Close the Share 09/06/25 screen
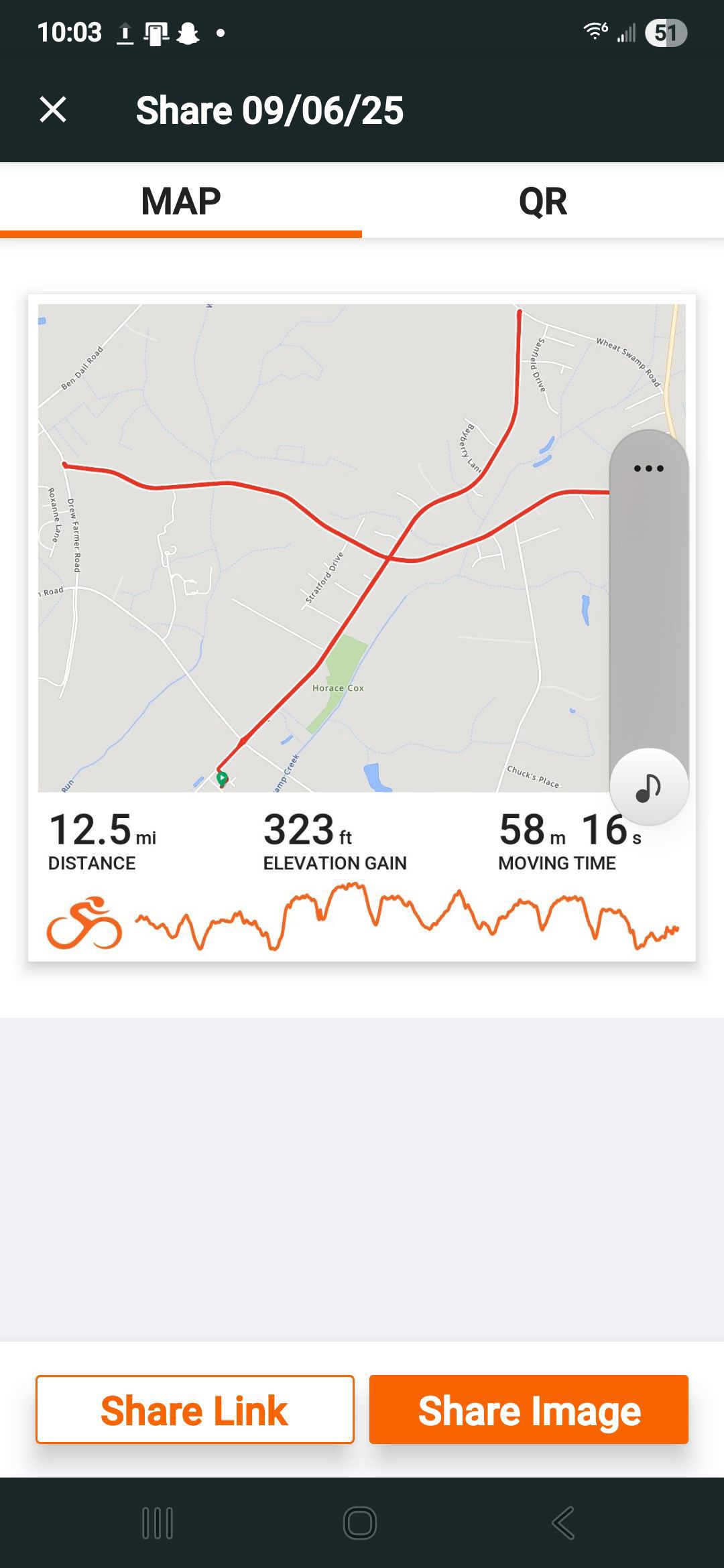The width and height of the screenshot is (724, 1568). pyautogui.click(x=53, y=109)
